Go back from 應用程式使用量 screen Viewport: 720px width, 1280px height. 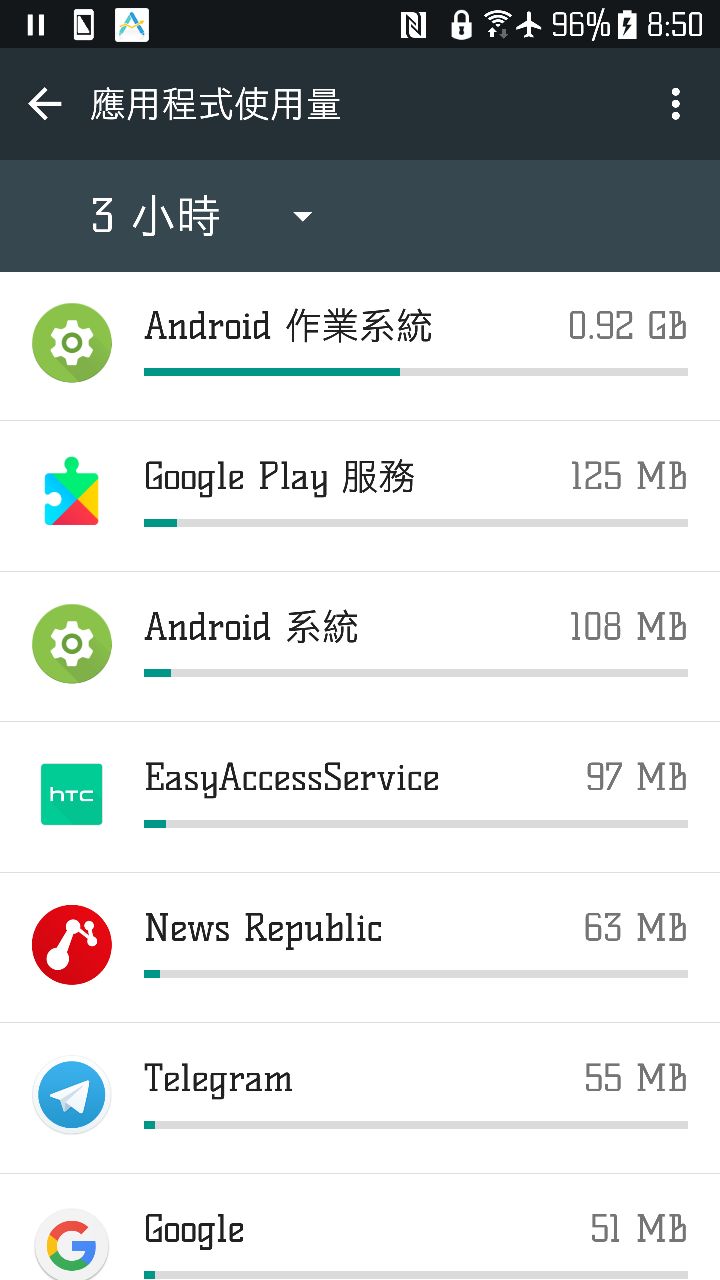(45, 104)
